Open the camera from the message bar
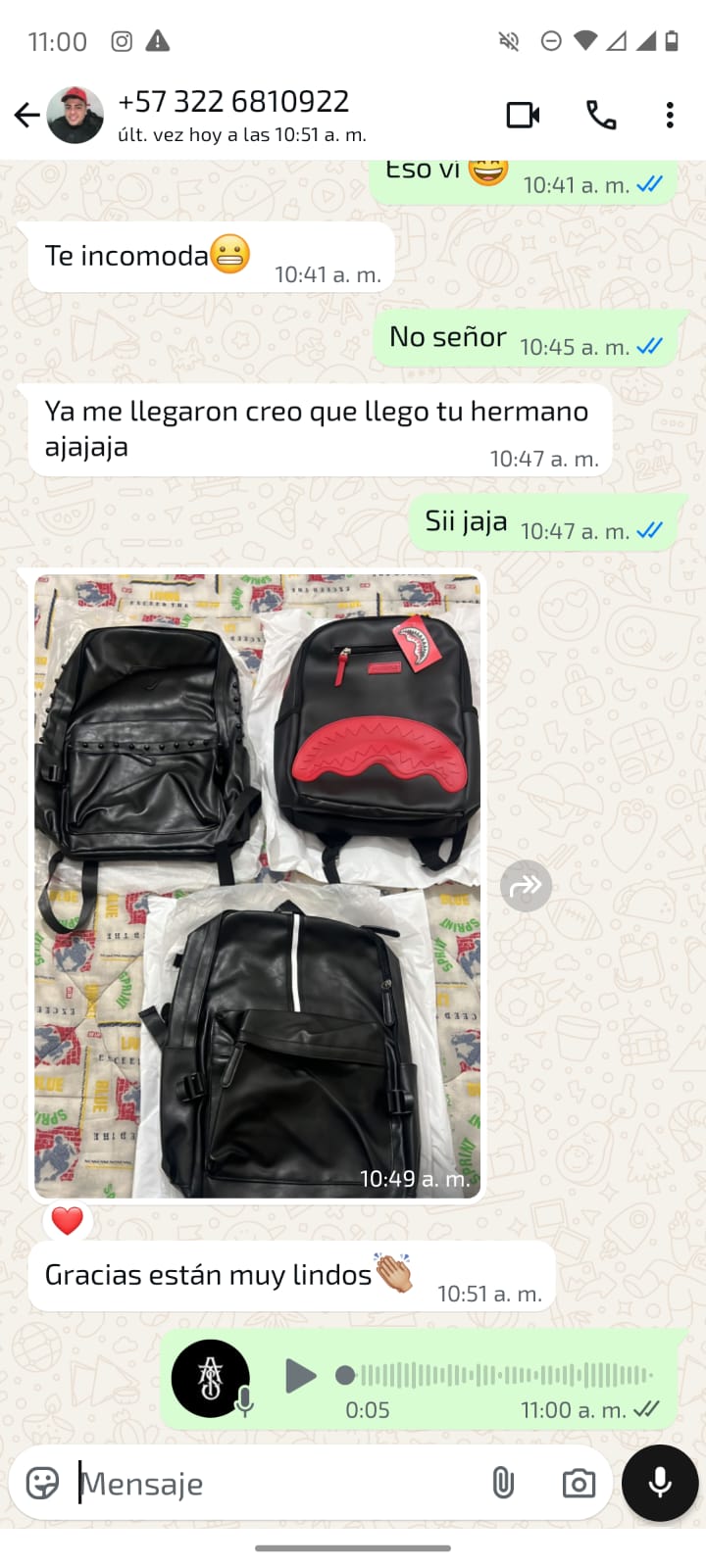 (579, 1483)
